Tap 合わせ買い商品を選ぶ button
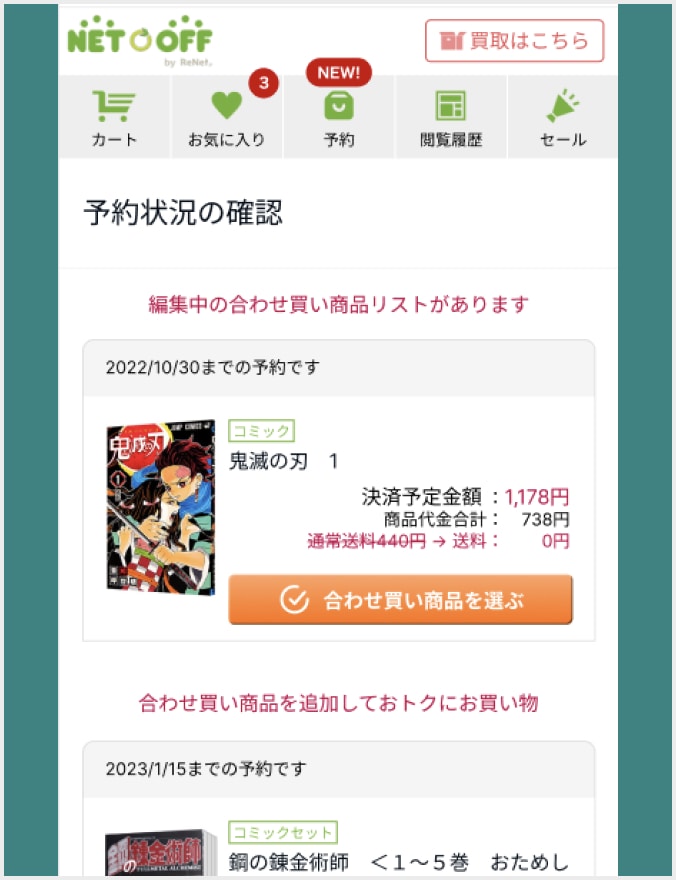The width and height of the screenshot is (676, 880). [x=400, y=600]
